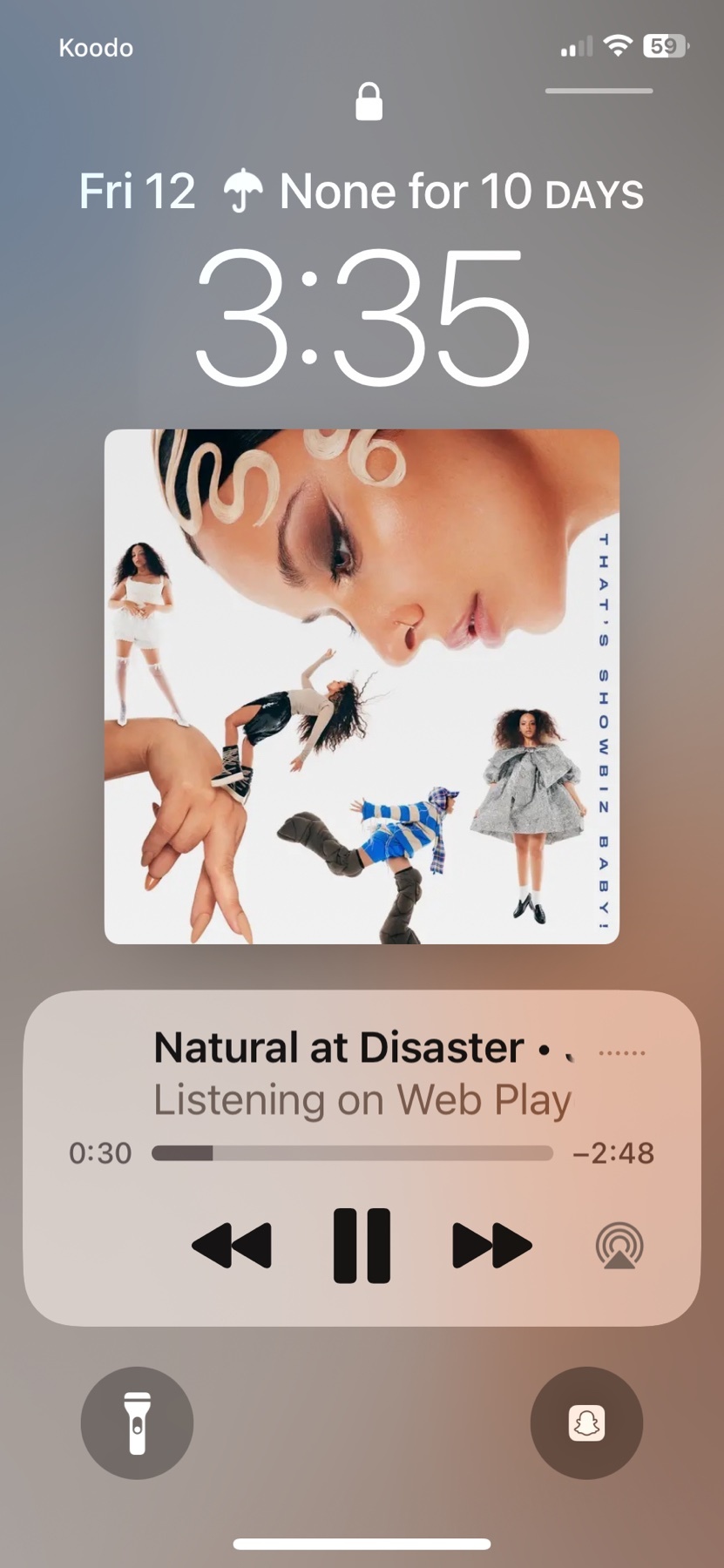Open the Snapchat lock screen shortcut
This screenshot has width=724, height=1568.
[x=586, y=1423]
